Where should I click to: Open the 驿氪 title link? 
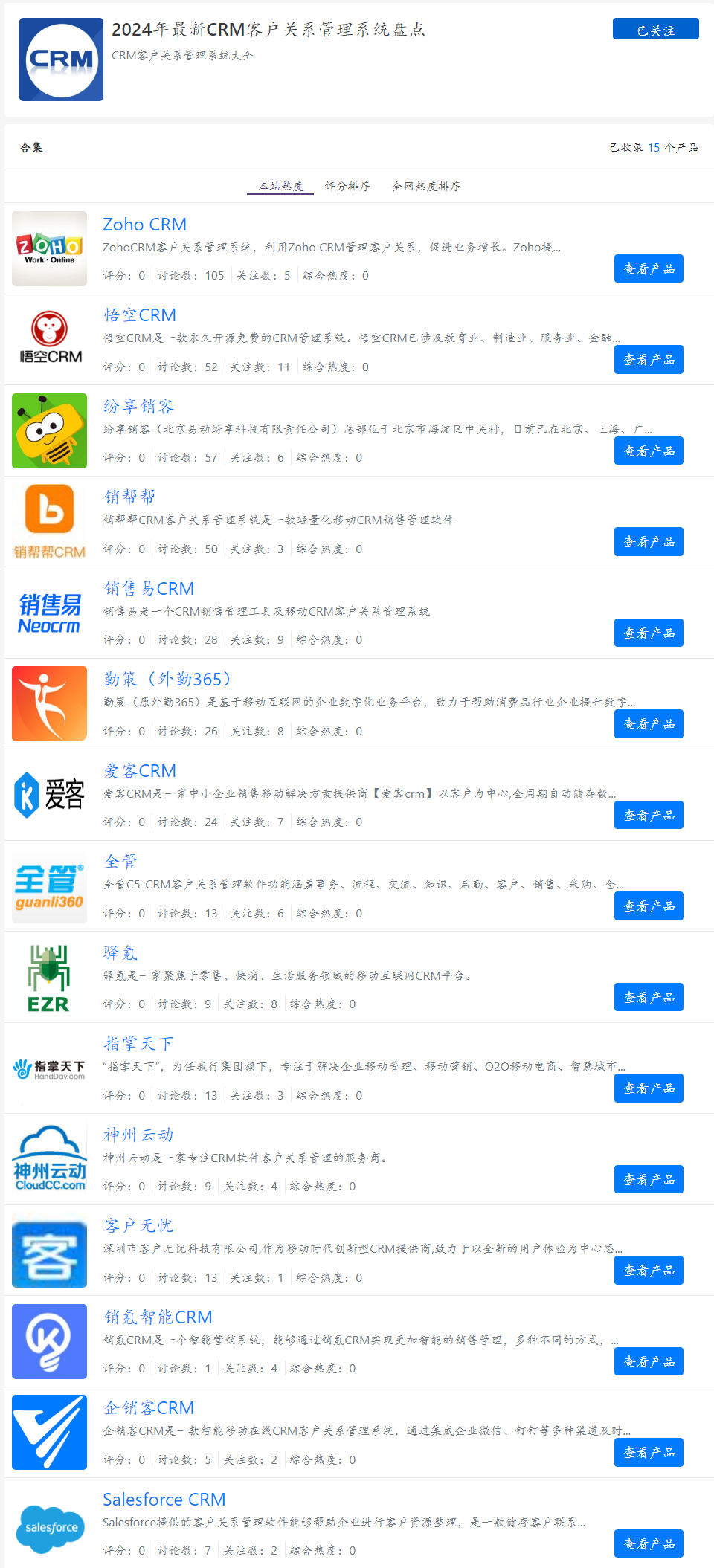click(120, 952)
